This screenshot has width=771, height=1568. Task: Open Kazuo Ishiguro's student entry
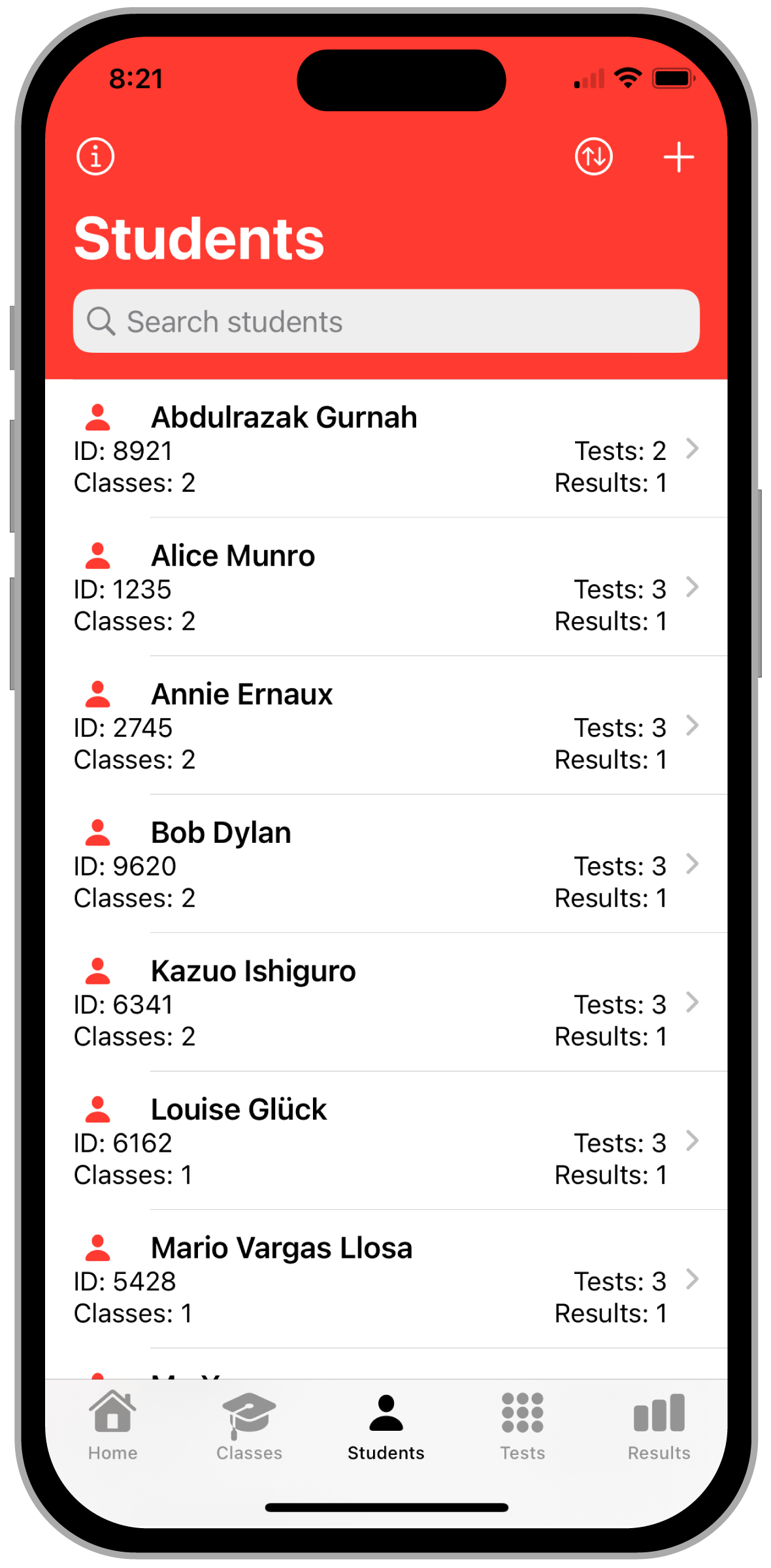pyautogui.click(x=386, y=1003)
